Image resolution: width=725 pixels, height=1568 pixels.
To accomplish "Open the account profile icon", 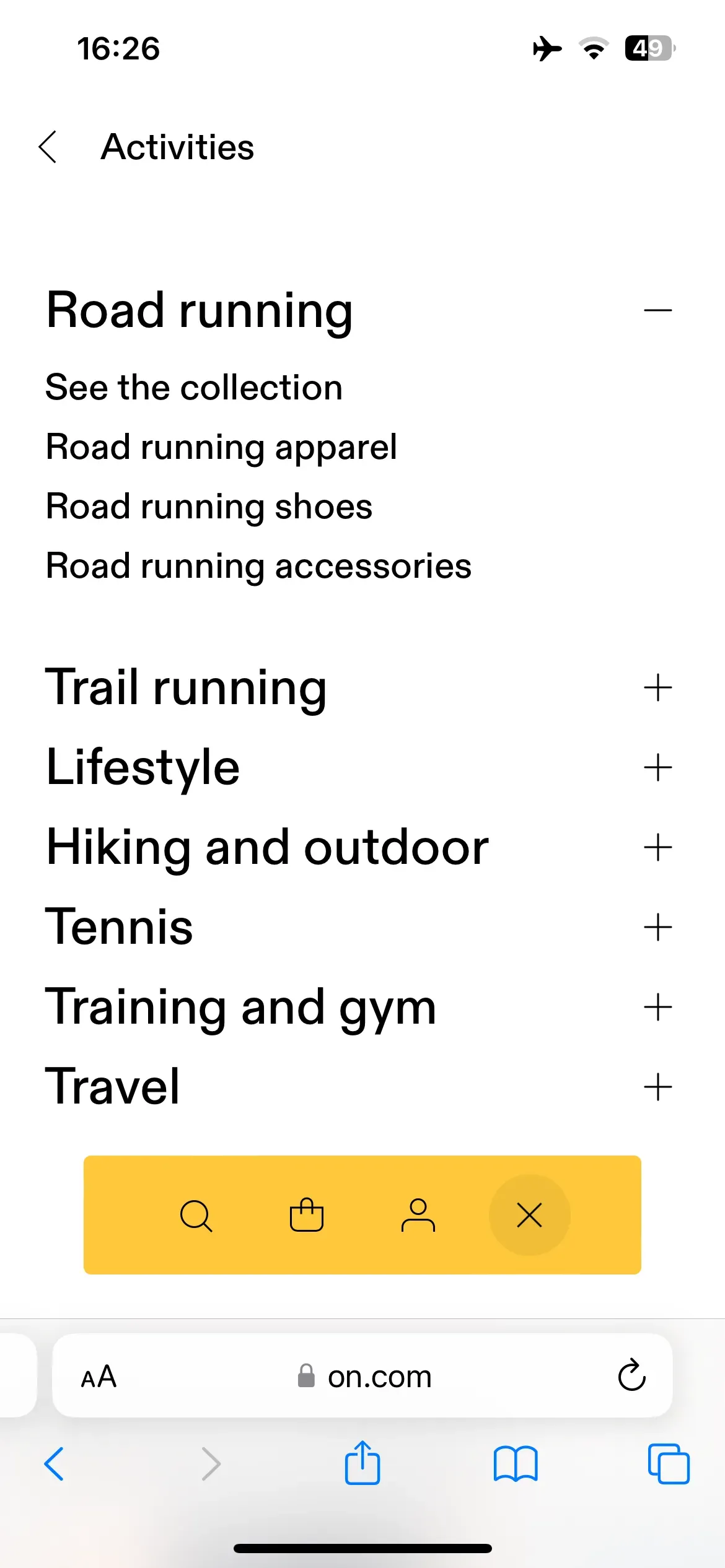I will [418, 1216].
